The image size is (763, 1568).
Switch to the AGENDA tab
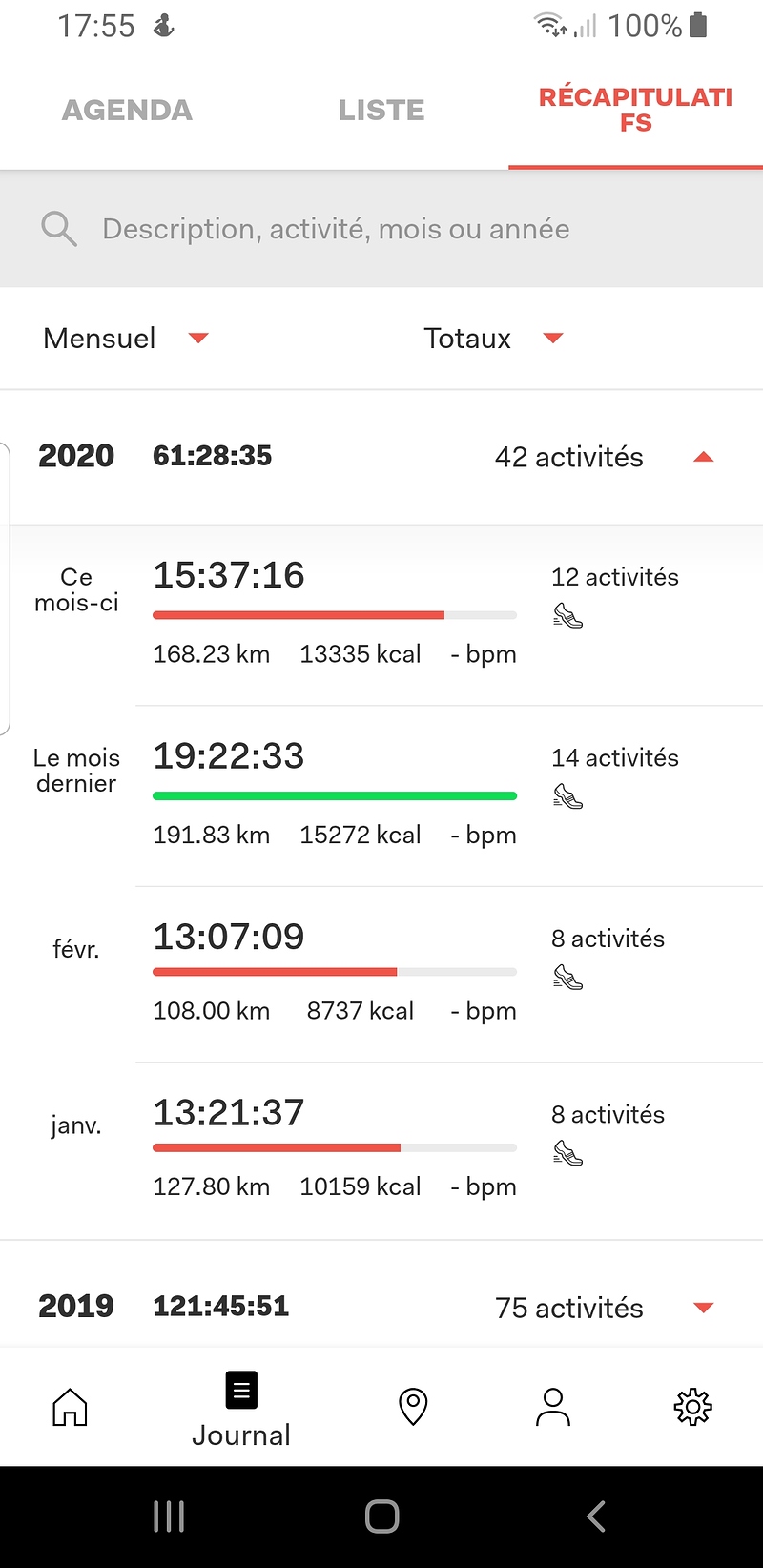click(x=127, y=109)
